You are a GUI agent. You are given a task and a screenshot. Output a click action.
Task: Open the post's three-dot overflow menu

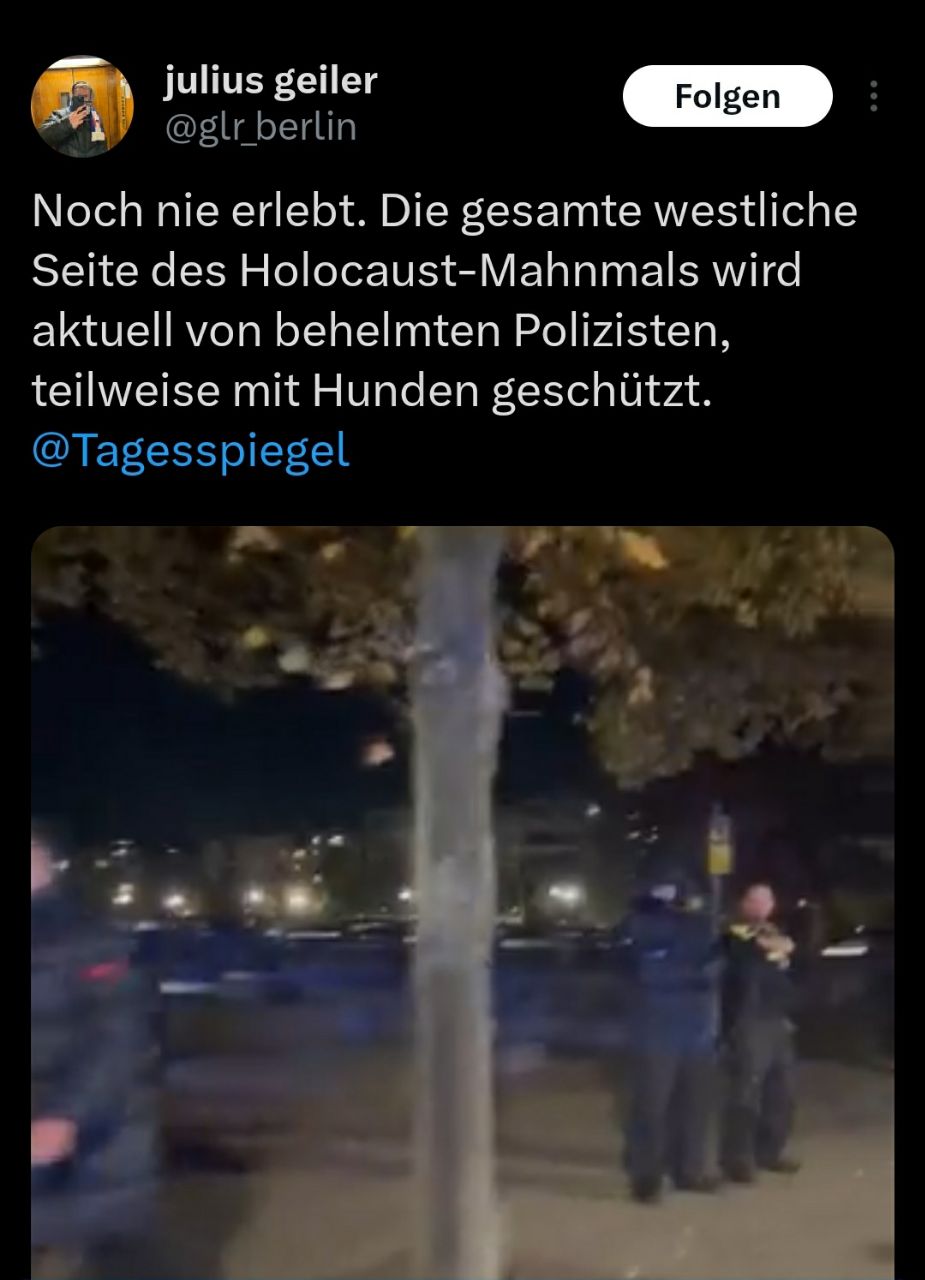[x=873, y=96]
